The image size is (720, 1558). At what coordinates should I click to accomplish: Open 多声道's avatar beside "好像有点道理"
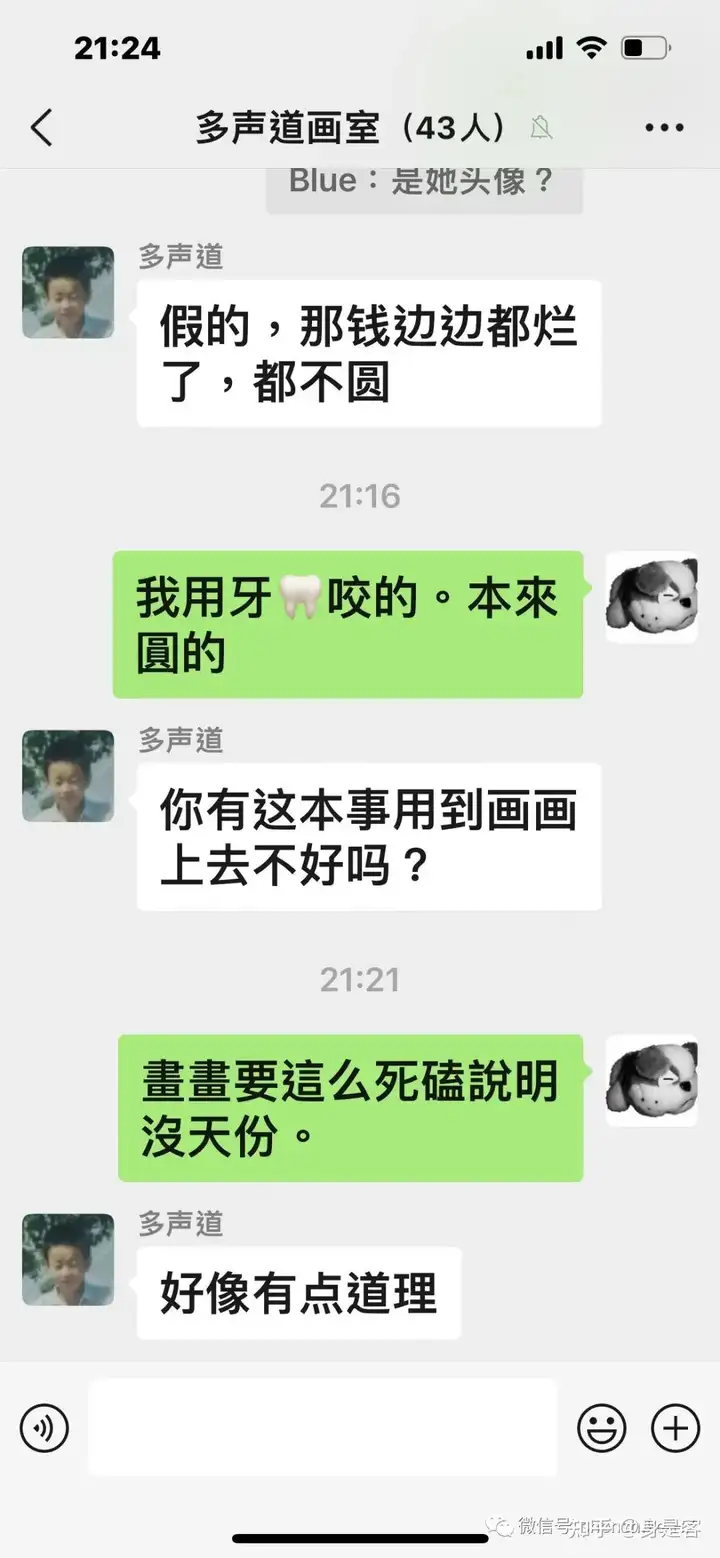click(68, 1259)
